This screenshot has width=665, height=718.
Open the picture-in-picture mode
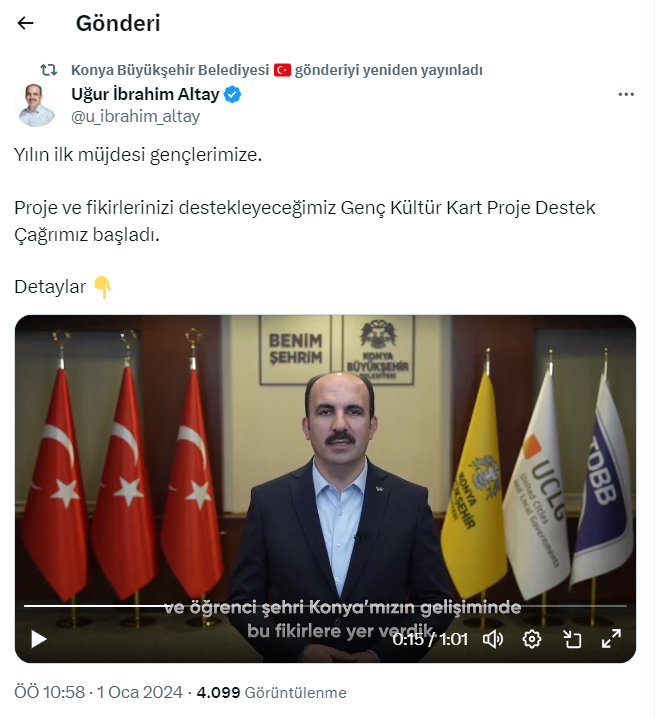pyautogui.click(x=572, y=638)
